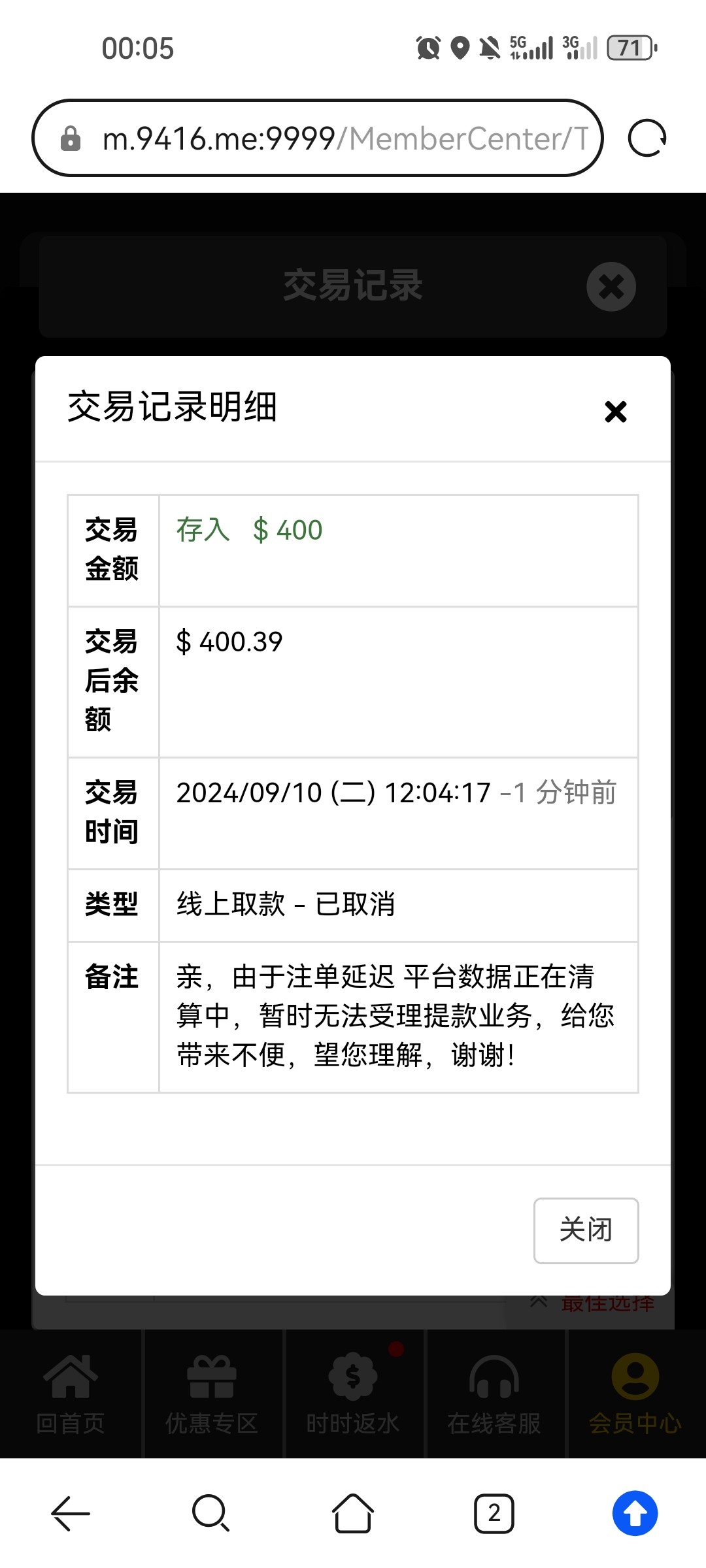Viewport: 706px width, 1568px height.
Task: Open the browser search
Action: point(211,1513)
